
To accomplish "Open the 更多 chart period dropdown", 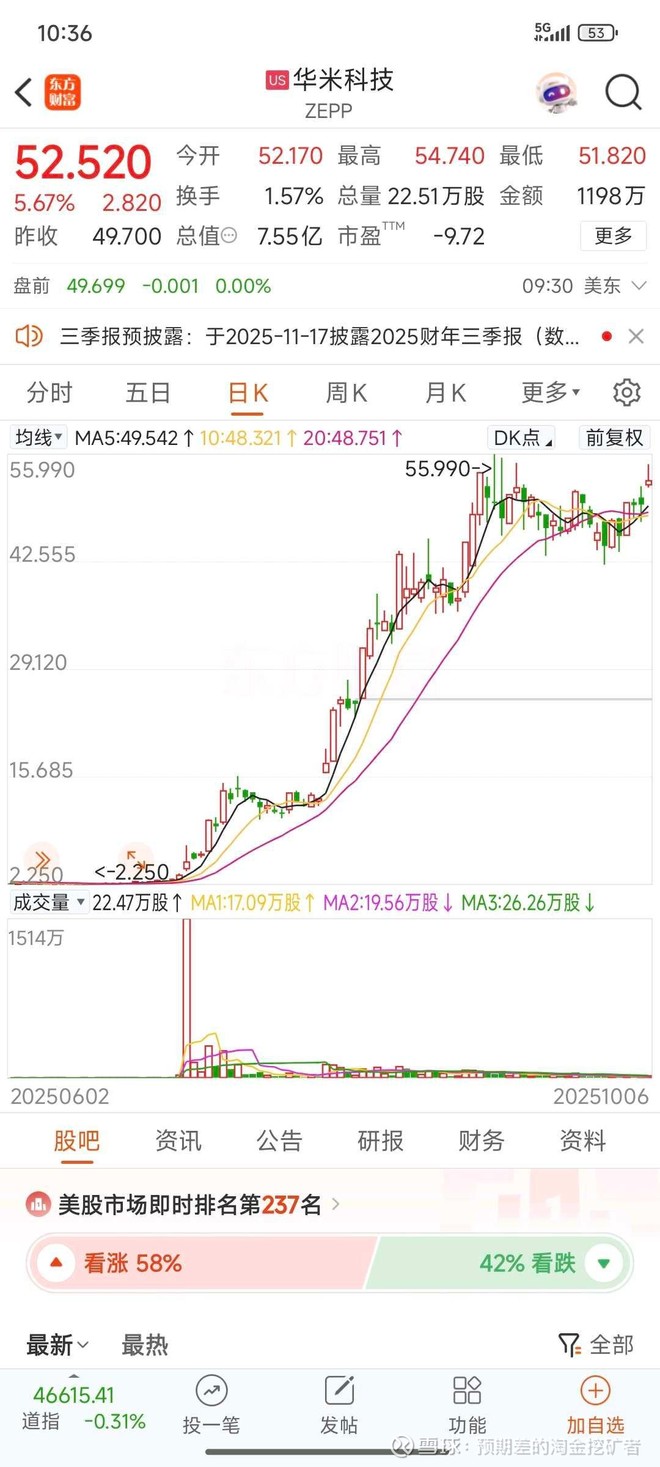I will point(551,393).
